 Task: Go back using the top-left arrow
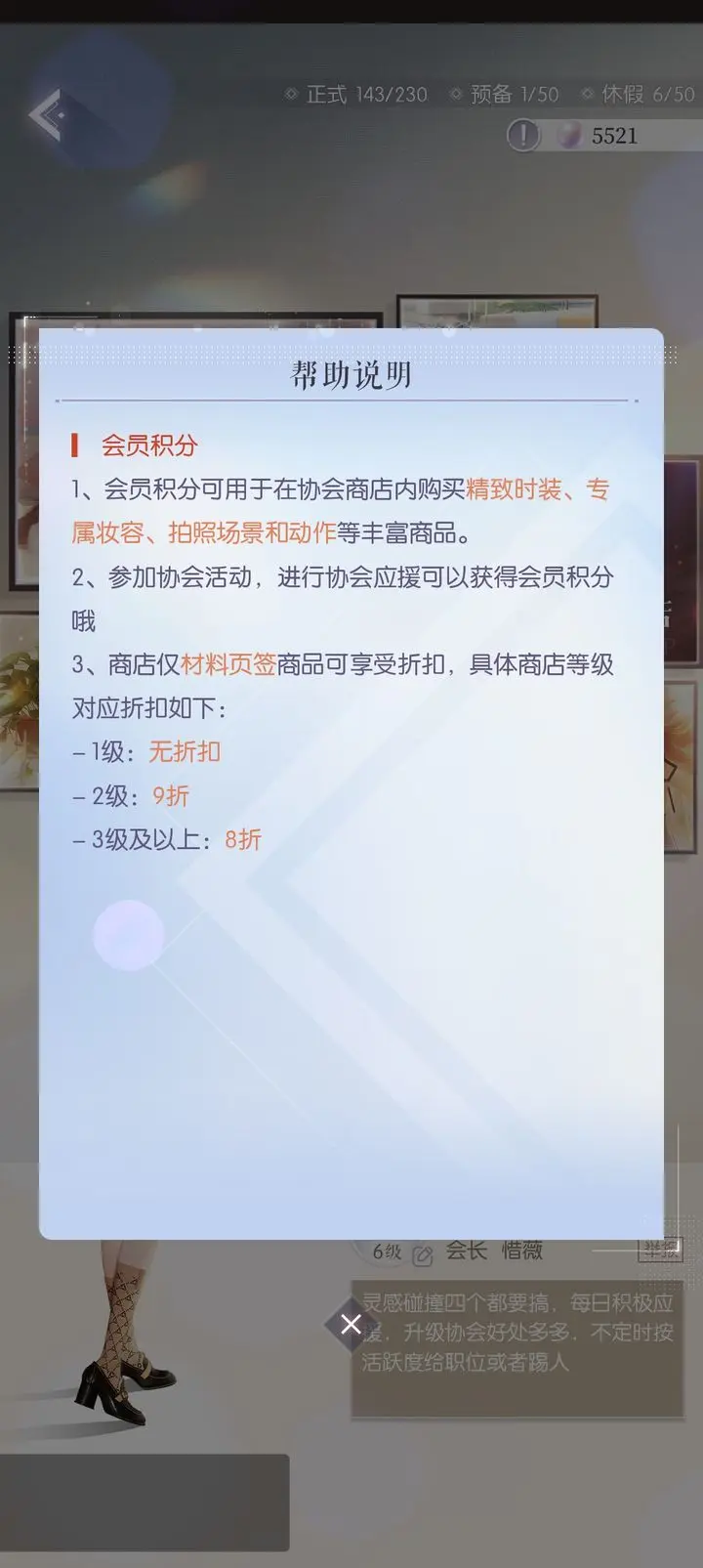(46, 115)
